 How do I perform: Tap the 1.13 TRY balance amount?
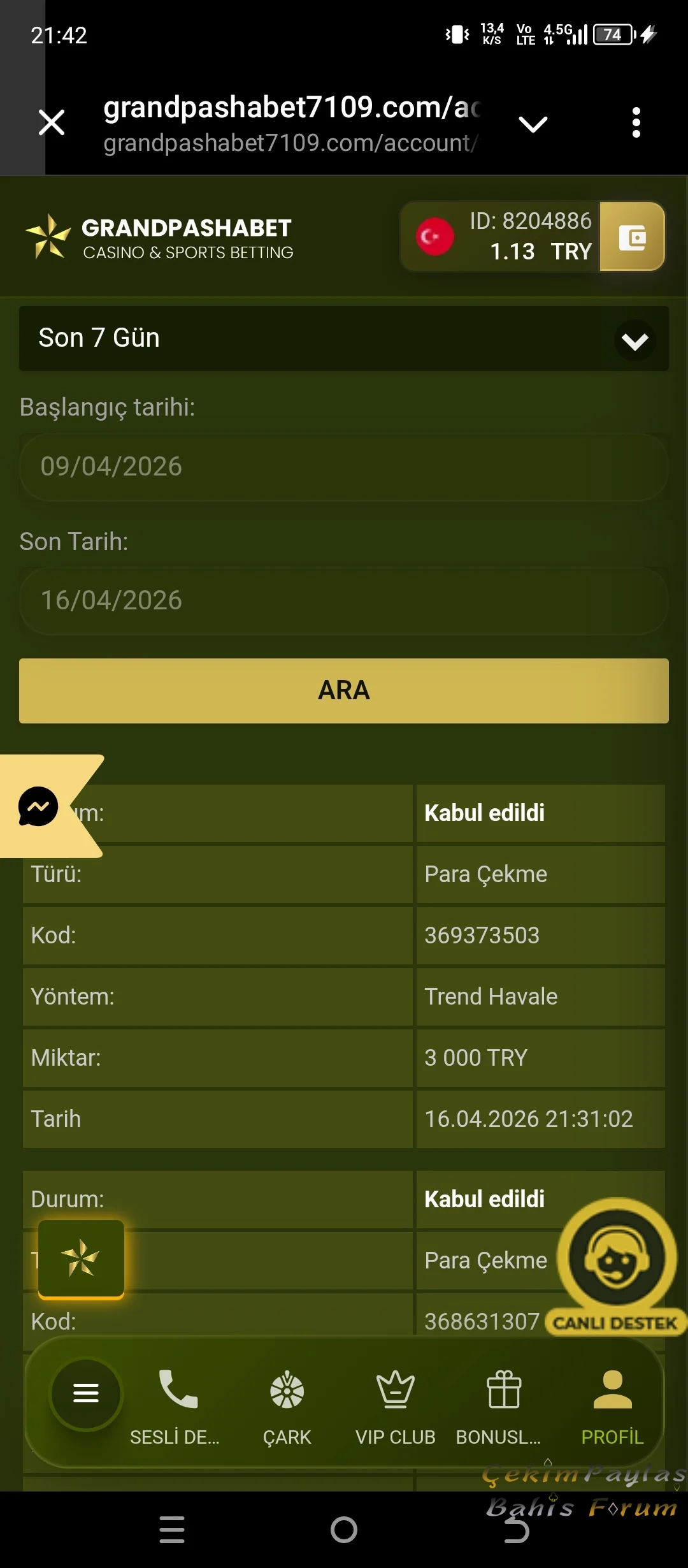pos(540,252)
